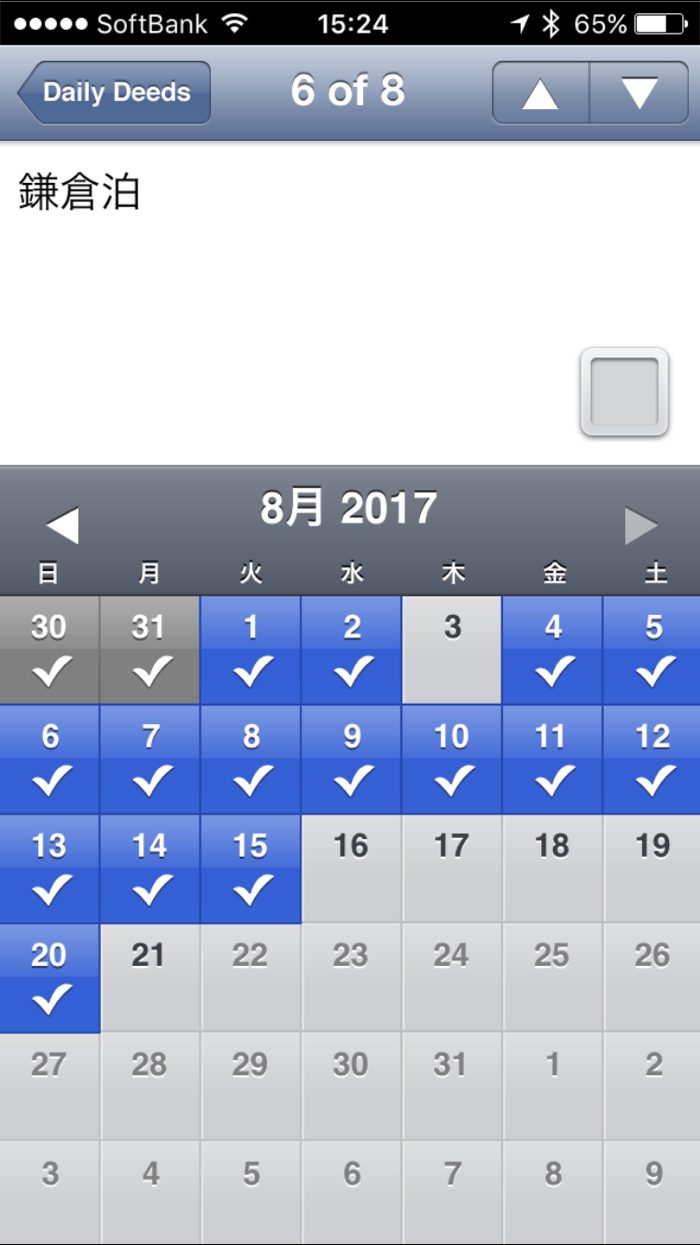
Task: Show the previous month in calendar
Action: tap(62, 525)
